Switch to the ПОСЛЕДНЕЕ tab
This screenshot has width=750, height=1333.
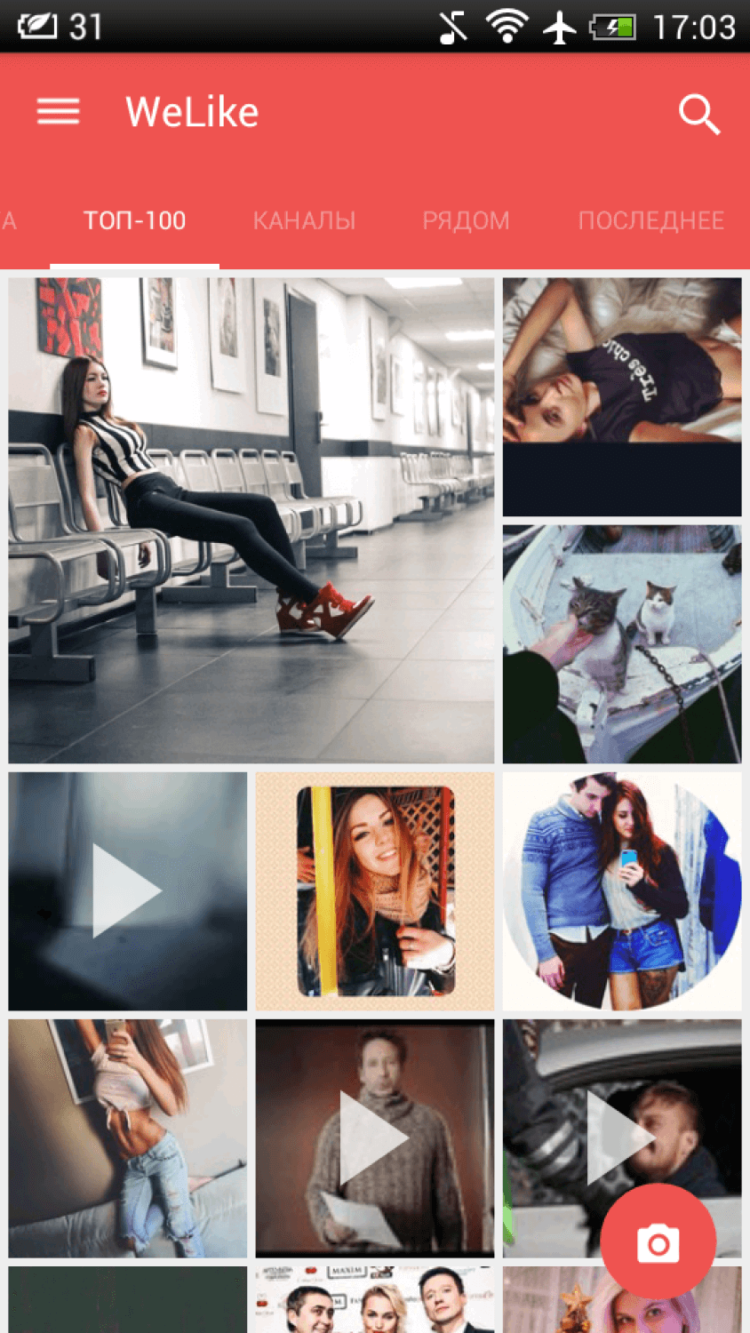pos(651,221)
